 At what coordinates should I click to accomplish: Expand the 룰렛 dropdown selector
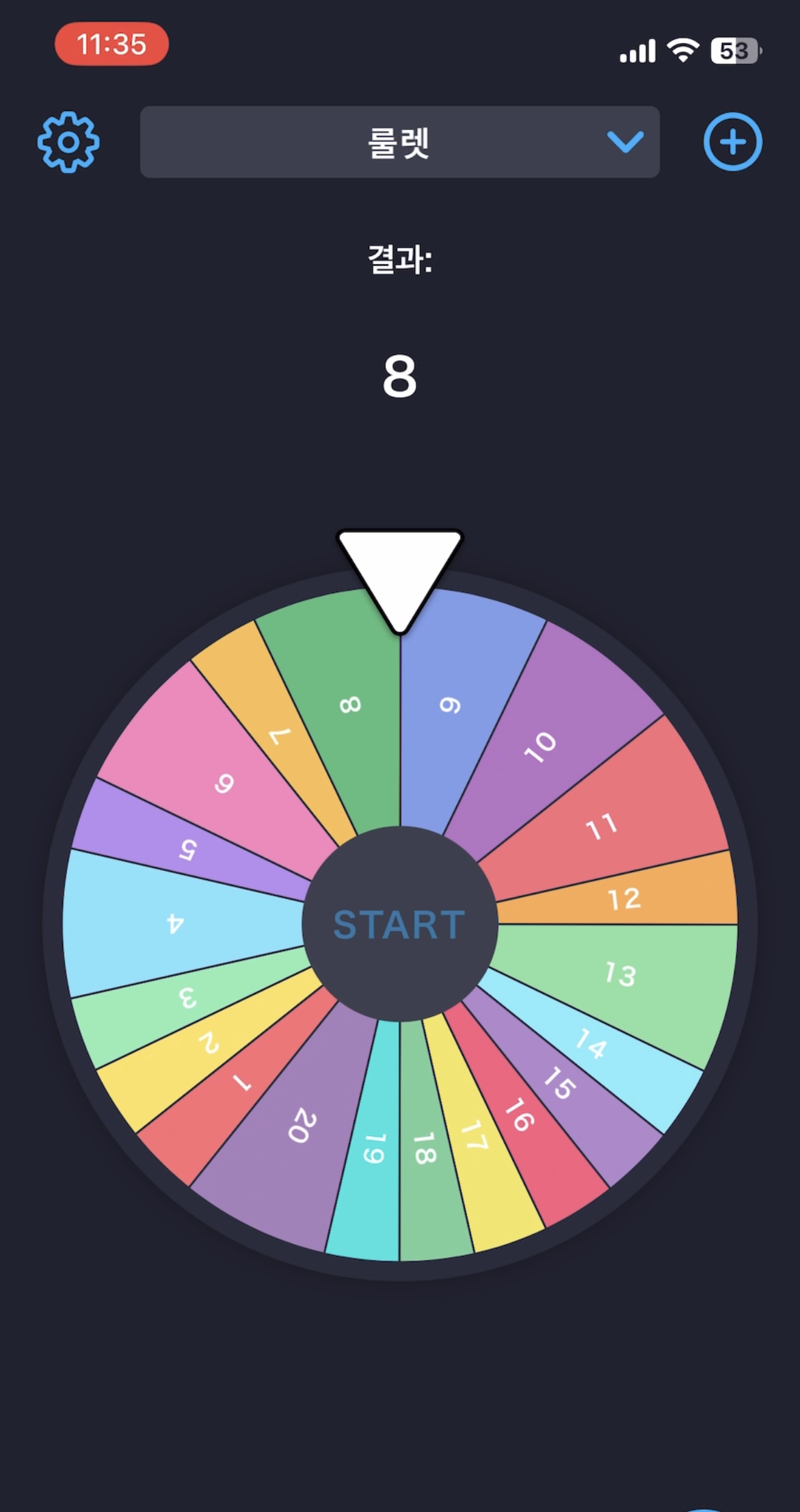[399, 142]
